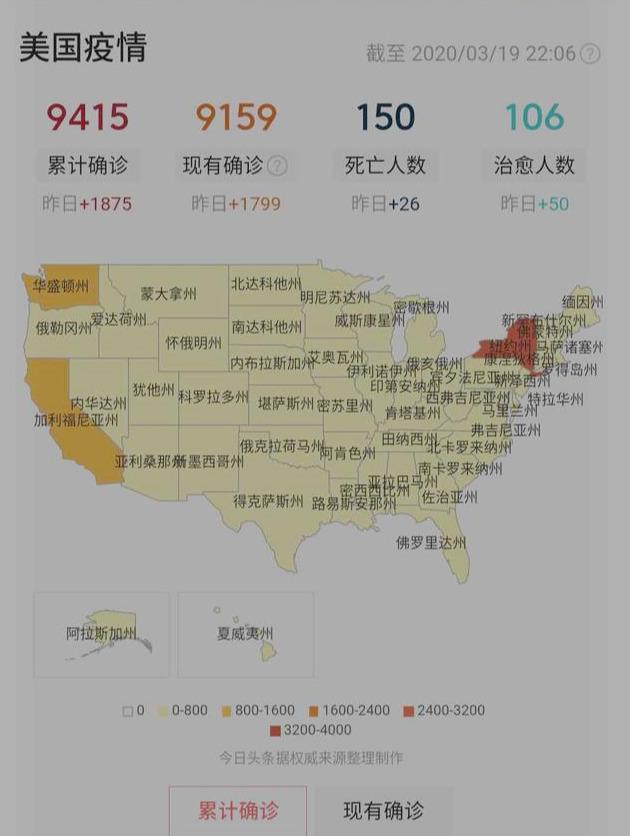Select the 夏威夷州 inset map
Image resolution: width=630 pixels, height=836 pixels.
pos(245,634)
